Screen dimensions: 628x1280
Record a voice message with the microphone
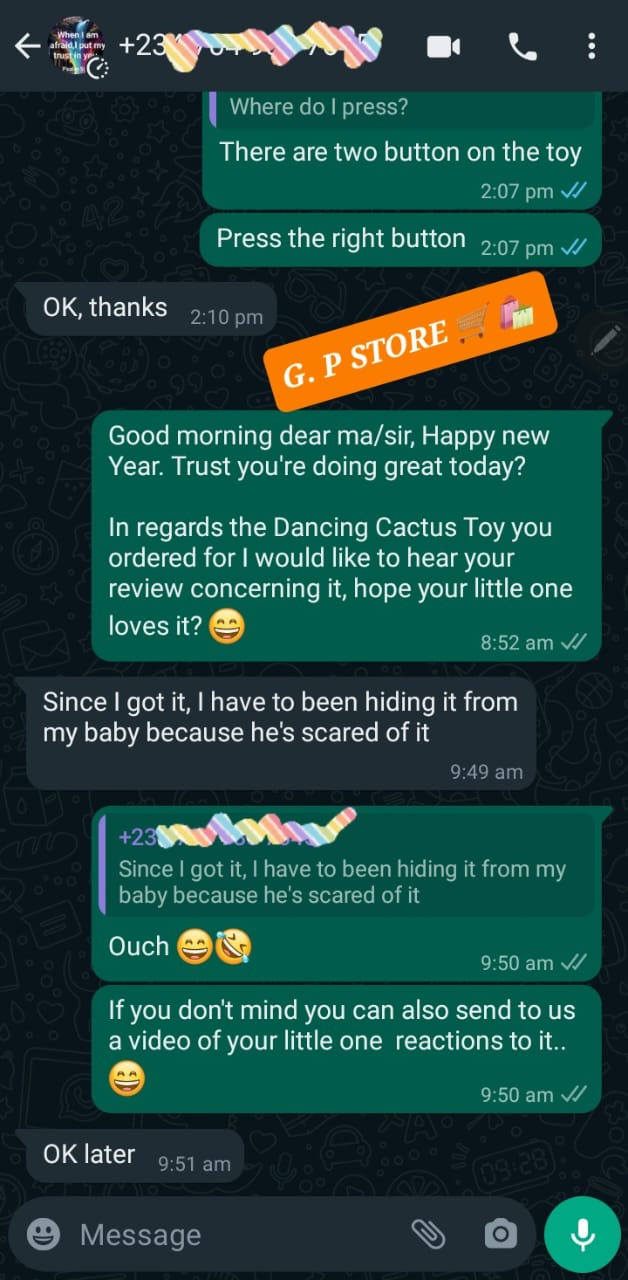(582, 1234)
